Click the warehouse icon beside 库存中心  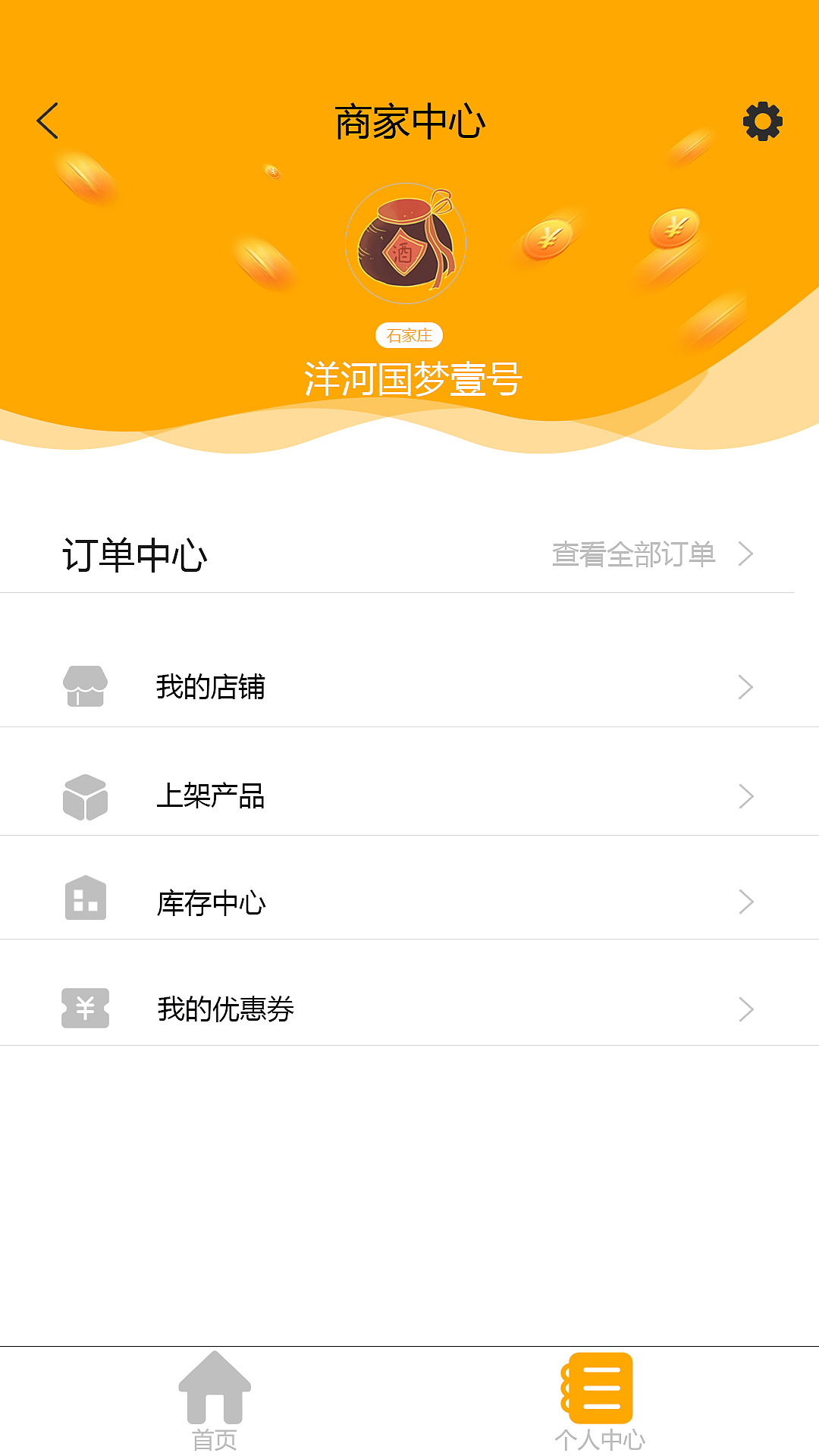pyautogui.click(x=86, y=902)
